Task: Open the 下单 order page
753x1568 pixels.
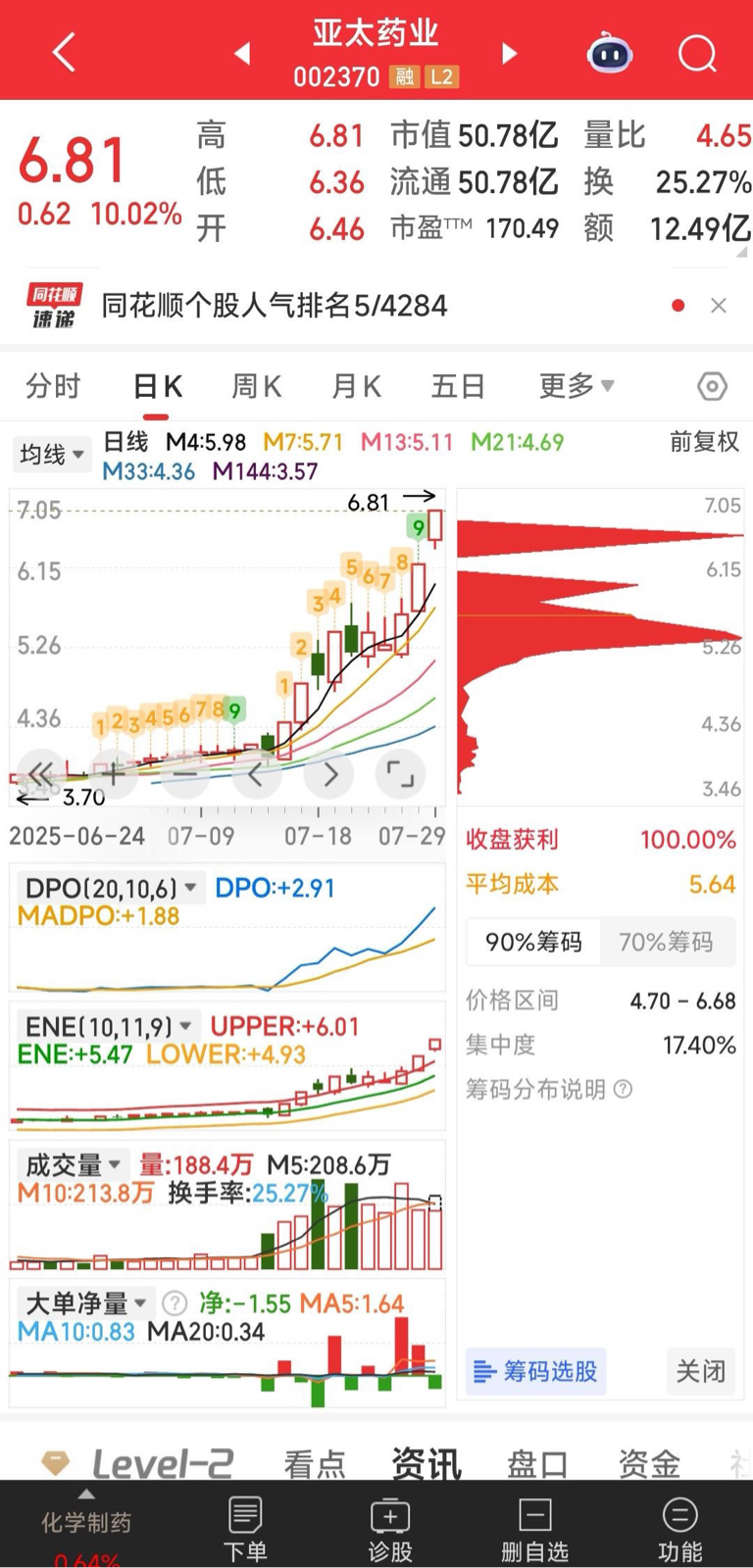Action: (245, 1529)
